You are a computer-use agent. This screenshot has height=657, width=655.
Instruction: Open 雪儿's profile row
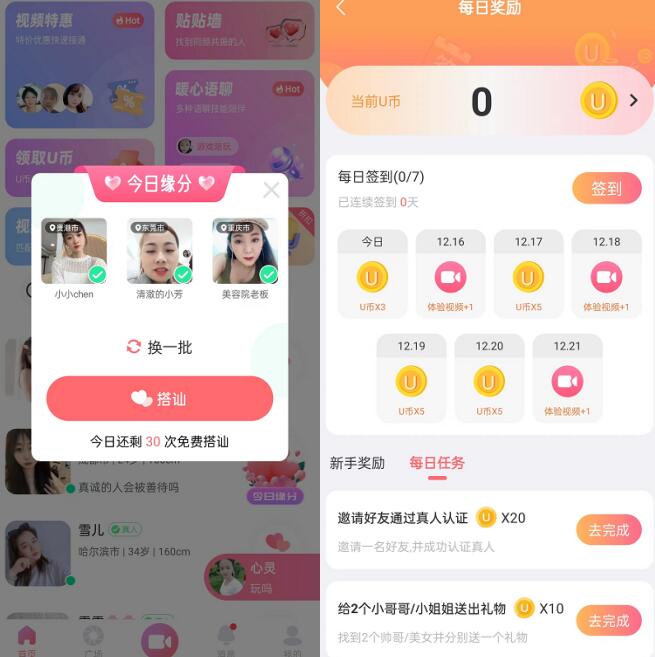tap(110, 552)
